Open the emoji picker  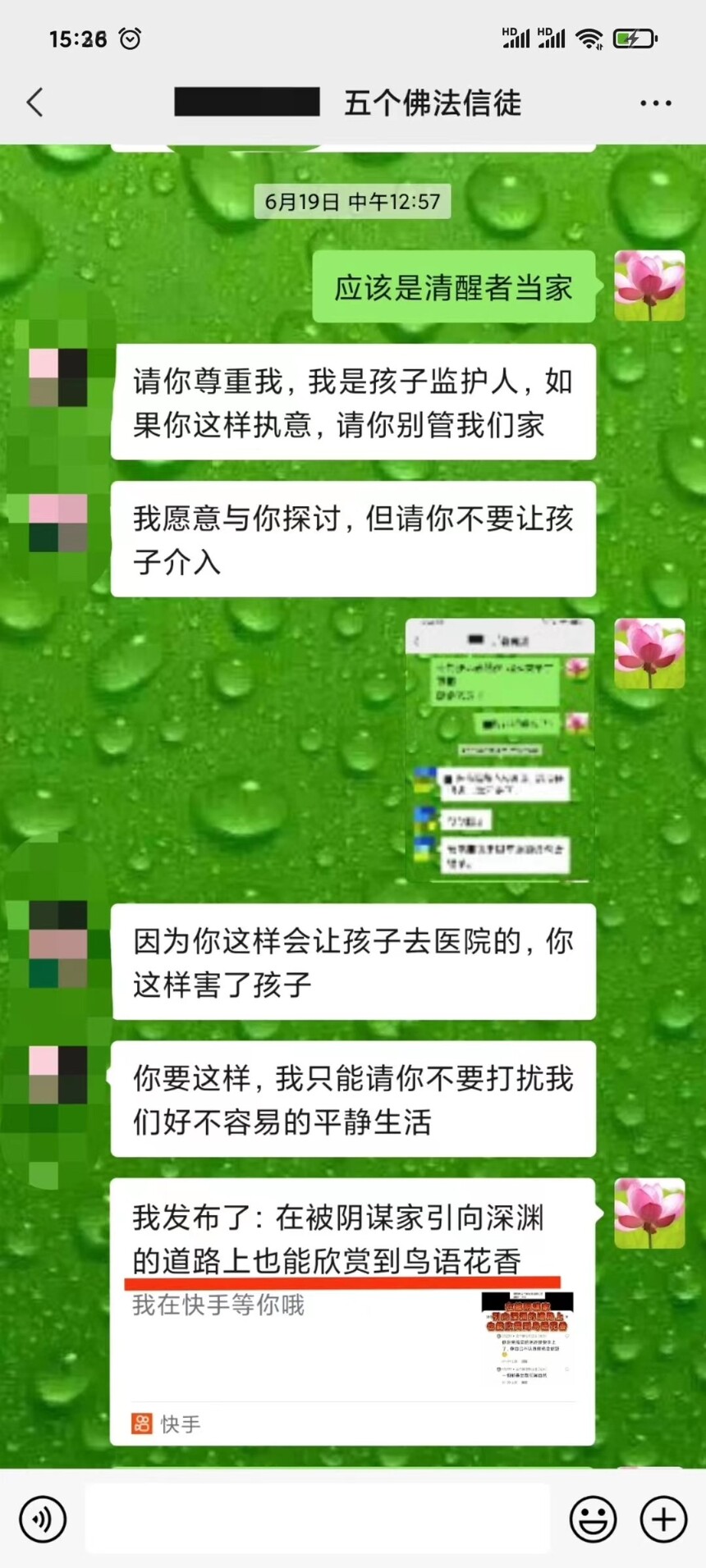pyautogui.click(x=593, y=1519)
